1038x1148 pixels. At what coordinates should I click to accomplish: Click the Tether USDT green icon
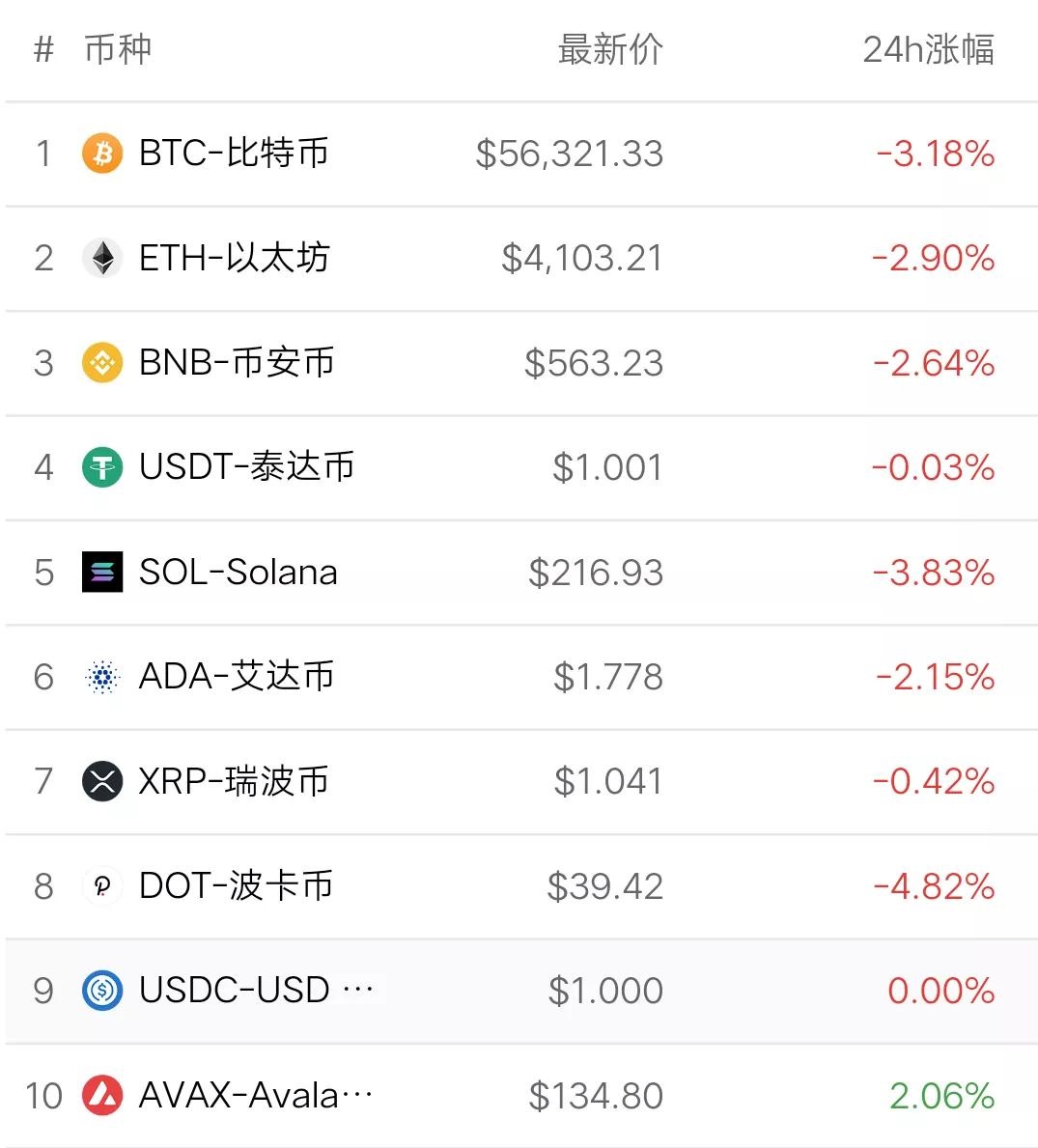(x=101, y=467)
